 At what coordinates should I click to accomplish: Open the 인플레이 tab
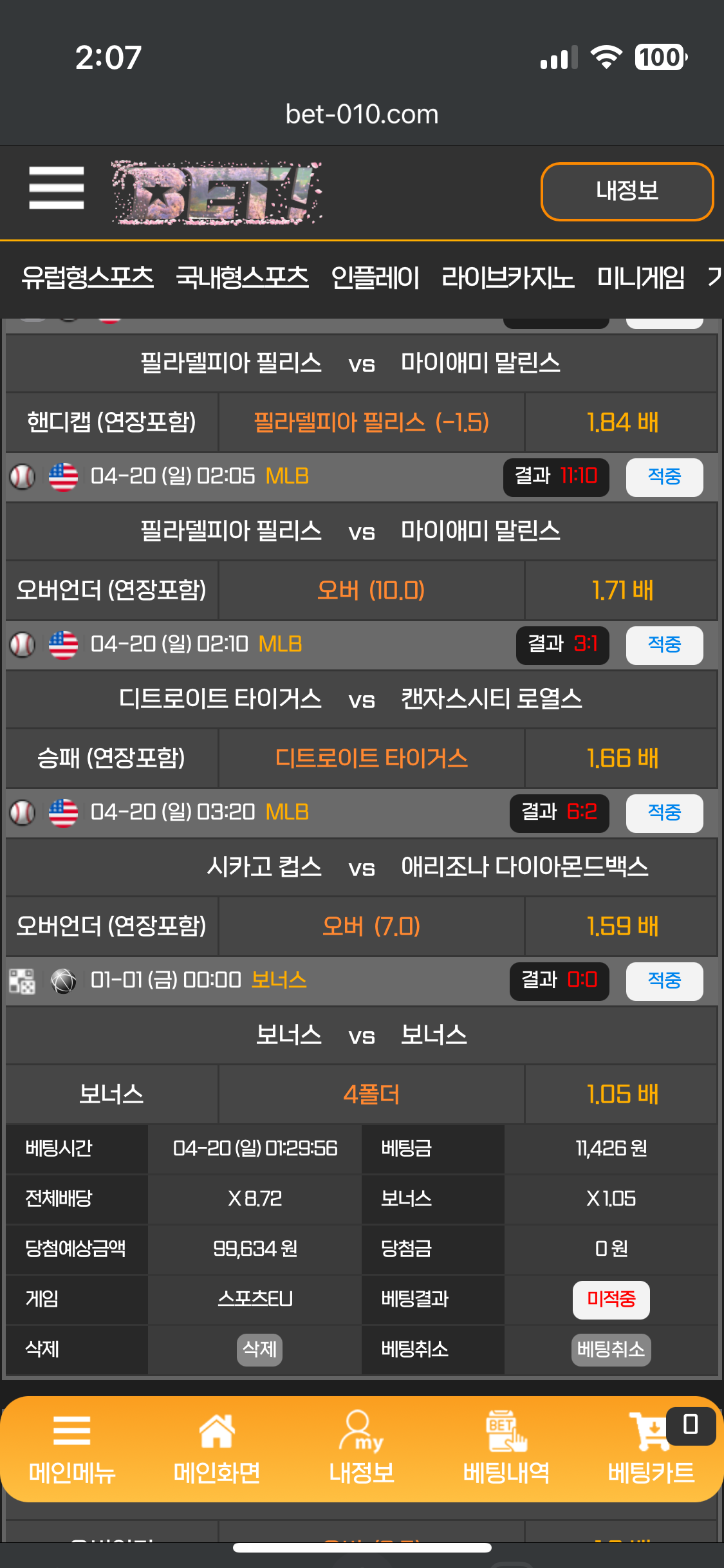pyautogui.click(x=375, y=278)
